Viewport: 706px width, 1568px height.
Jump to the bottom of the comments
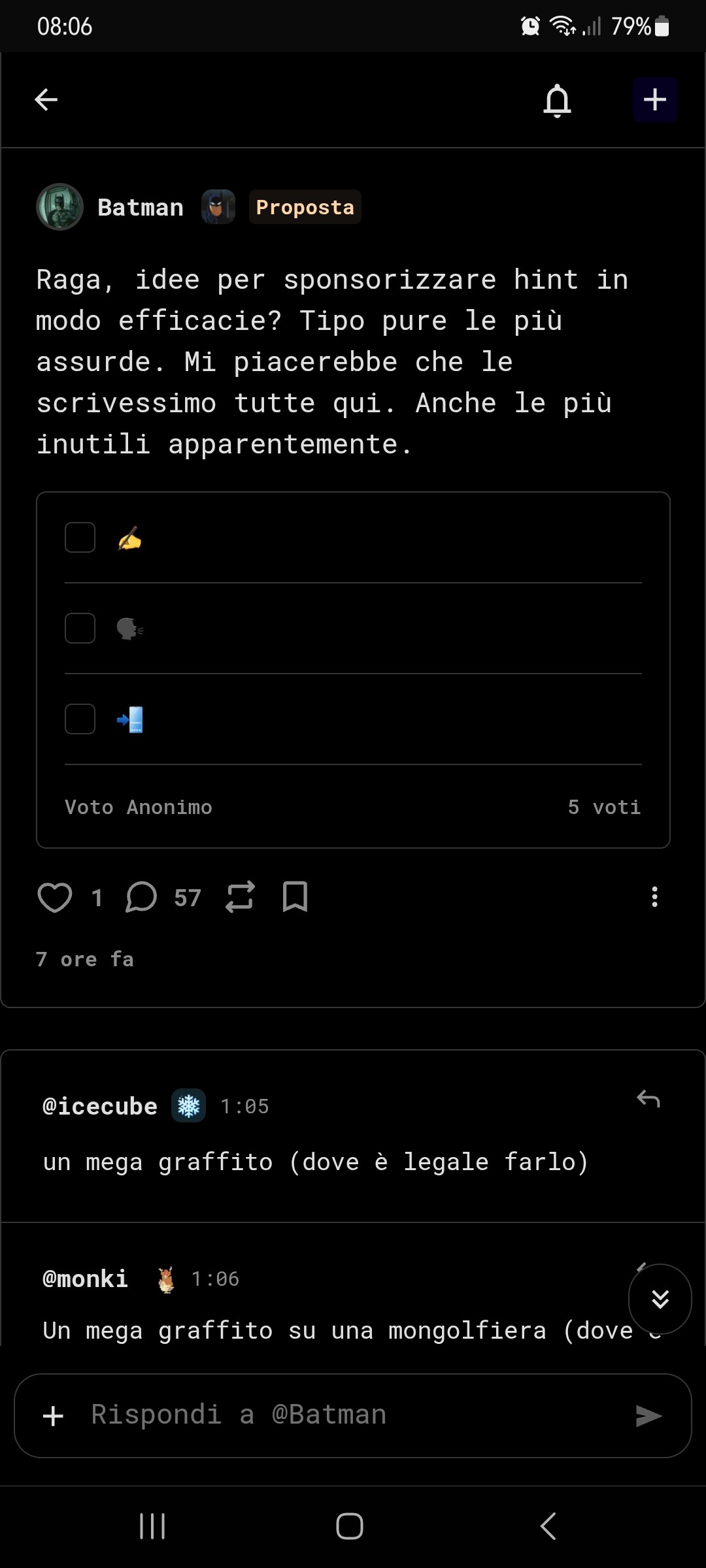coord(660,1299)
